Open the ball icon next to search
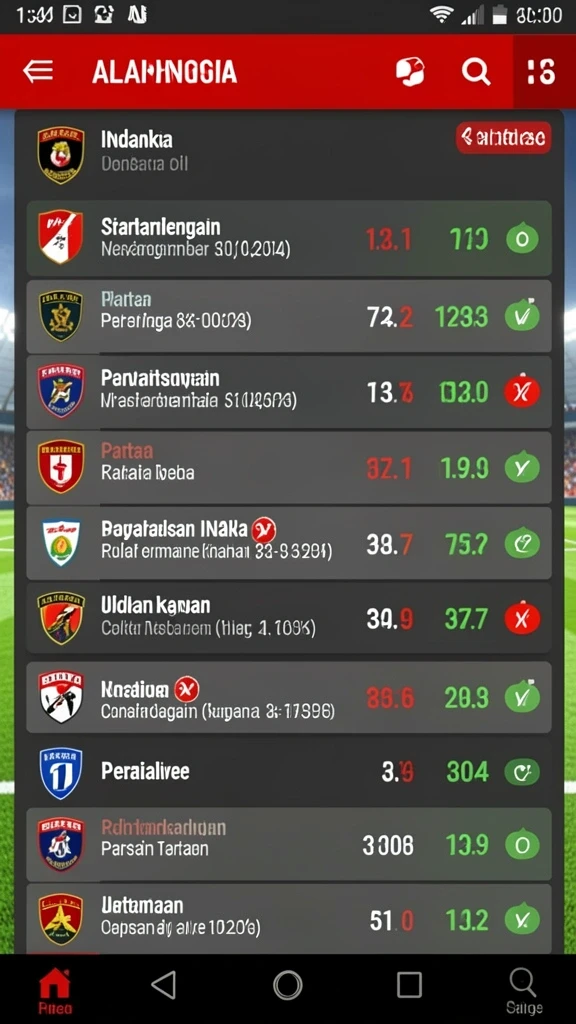The height and width of the screenshot is (1024, 576). 410,71
